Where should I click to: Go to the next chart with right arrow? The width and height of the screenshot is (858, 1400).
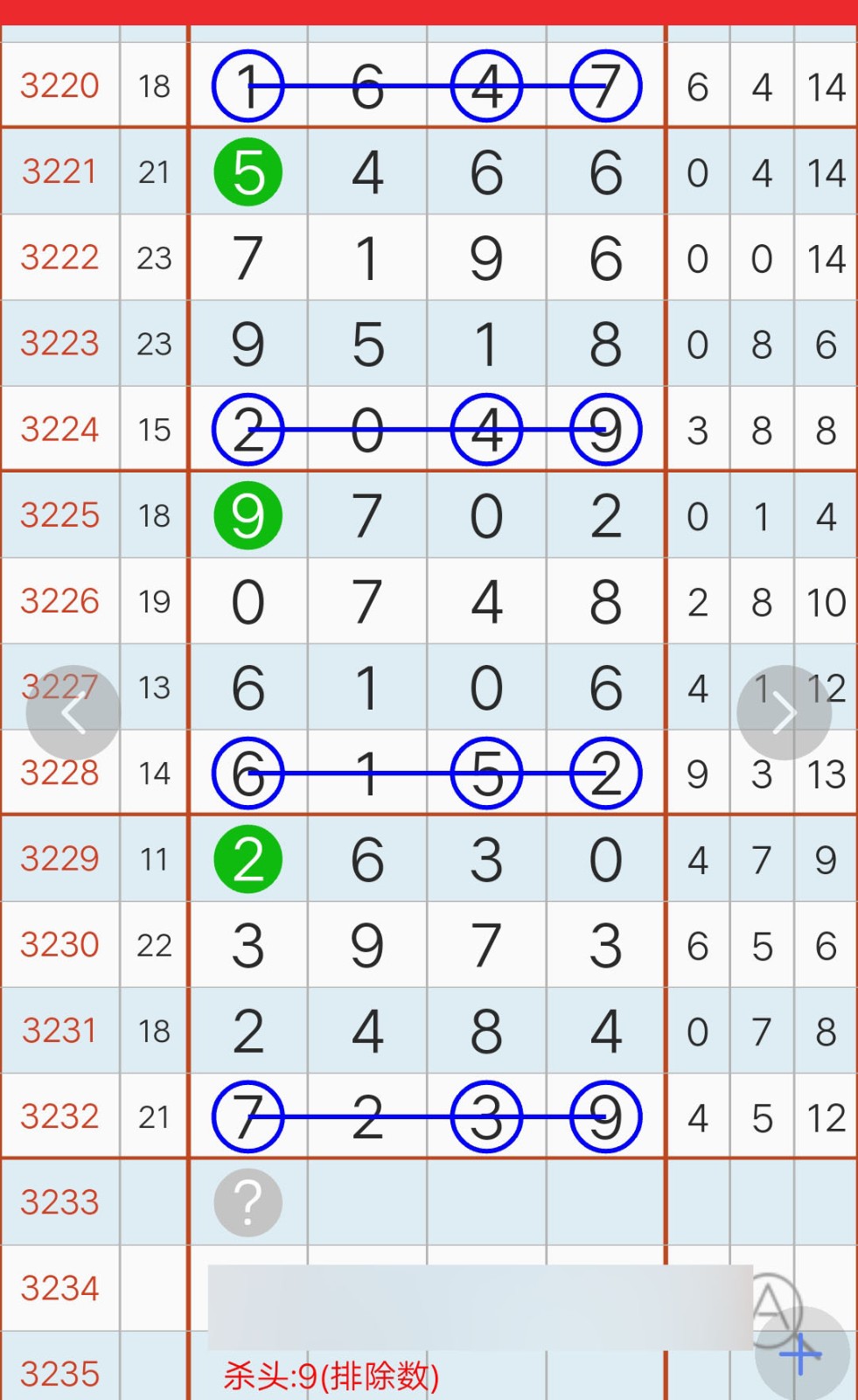click(x=784, y=713)
